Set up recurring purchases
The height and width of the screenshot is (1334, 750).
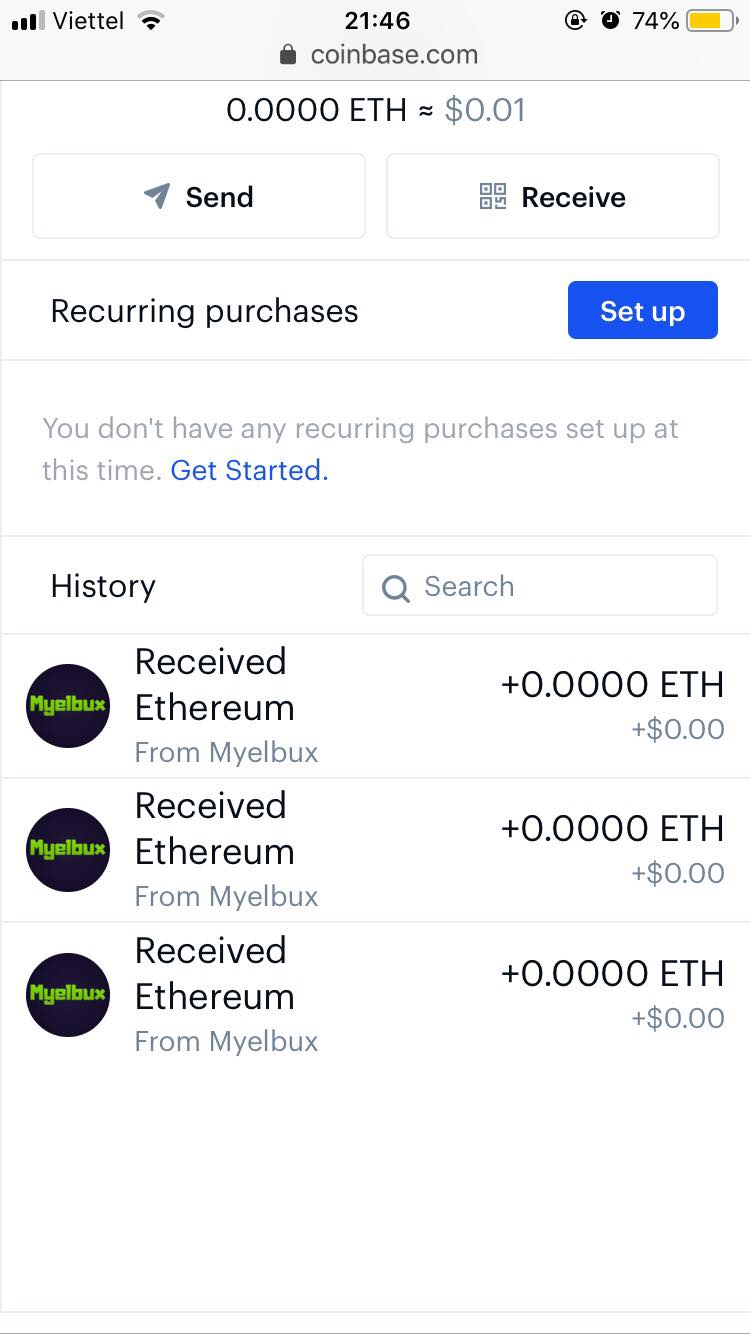[x=642, y=311]
